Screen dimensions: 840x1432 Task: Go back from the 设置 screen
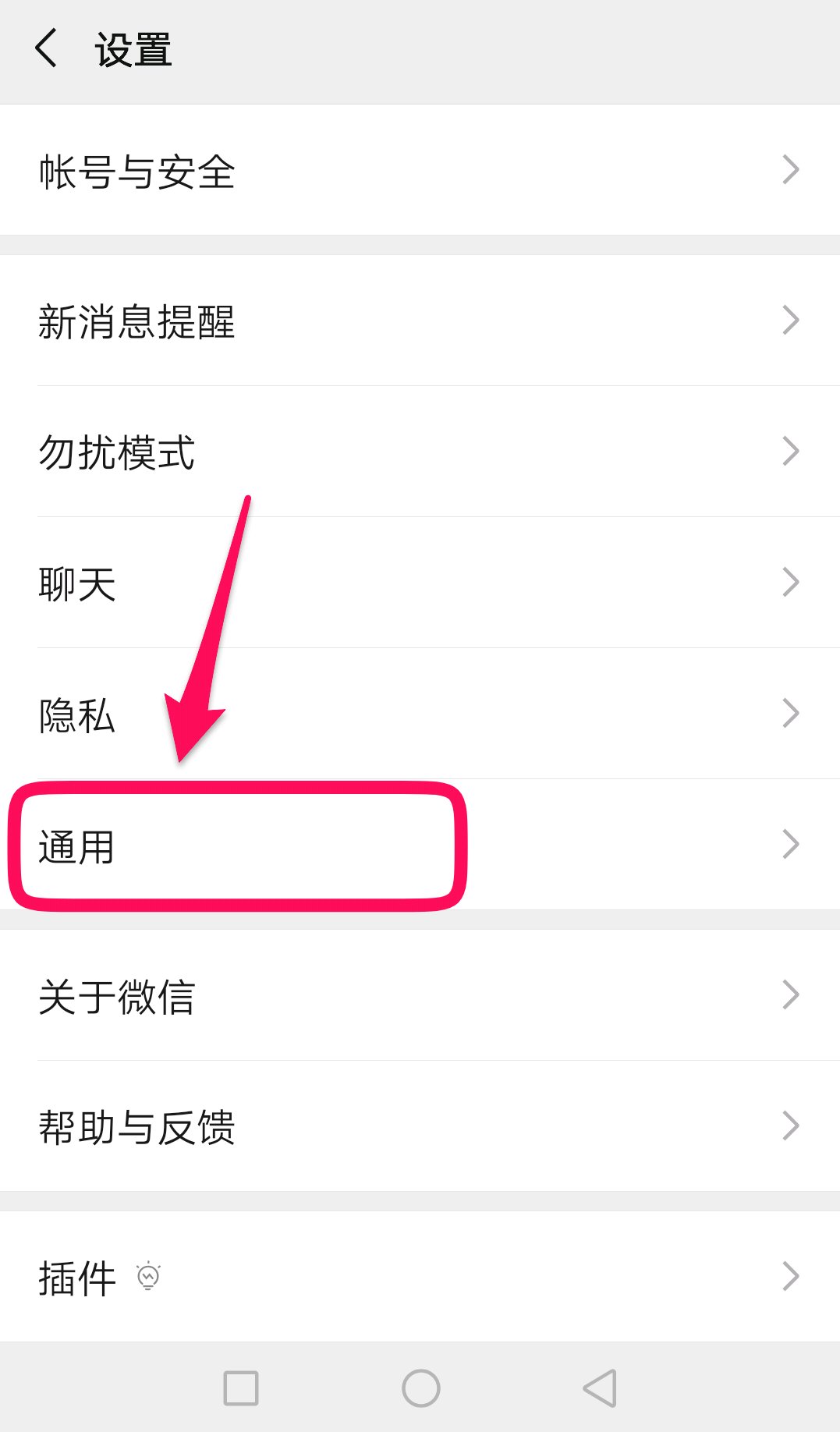[47, 48]
